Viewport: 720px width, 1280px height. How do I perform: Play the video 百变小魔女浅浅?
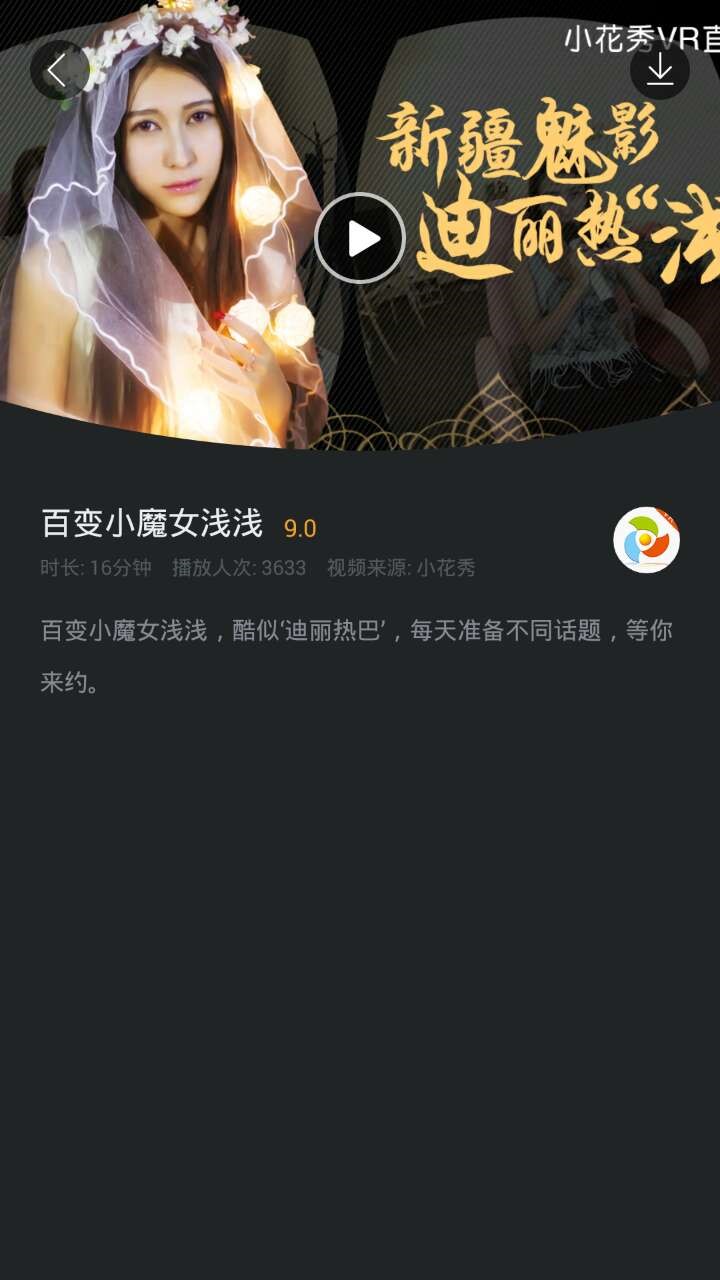pyautogui.click(x=360, y=239)
